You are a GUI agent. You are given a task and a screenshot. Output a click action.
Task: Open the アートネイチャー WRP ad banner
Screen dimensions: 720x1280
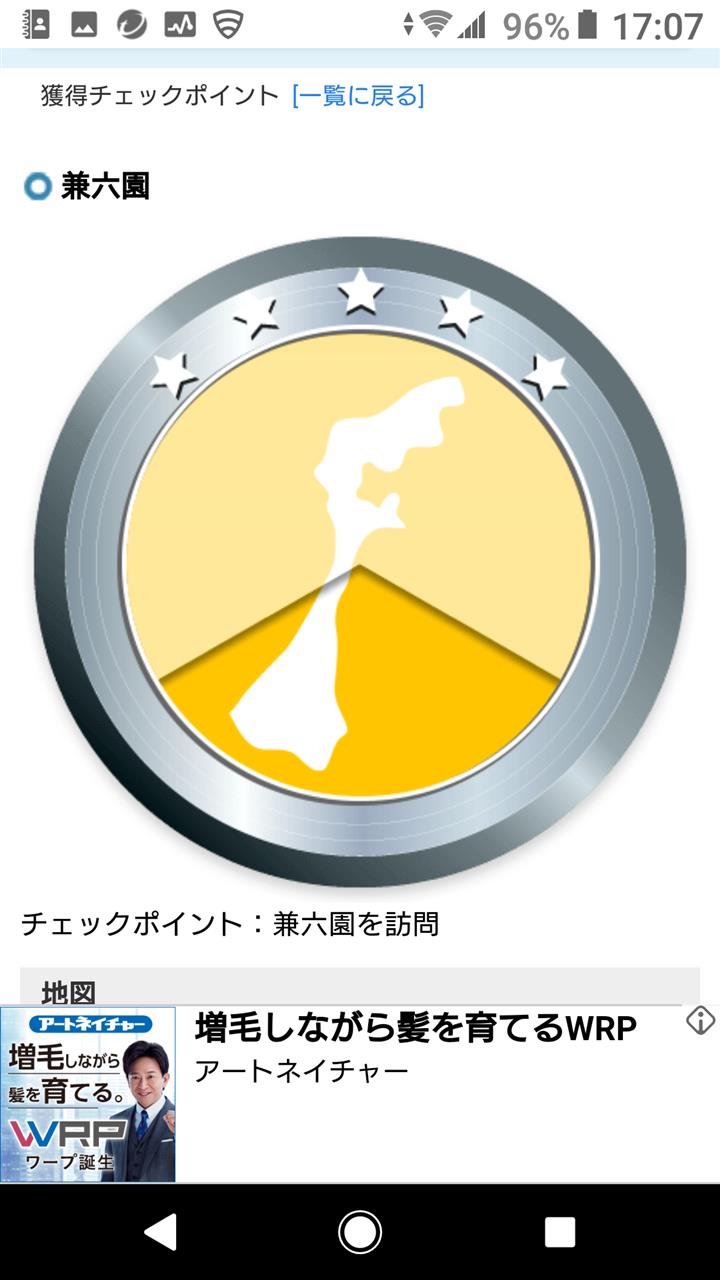point(360,1094)
